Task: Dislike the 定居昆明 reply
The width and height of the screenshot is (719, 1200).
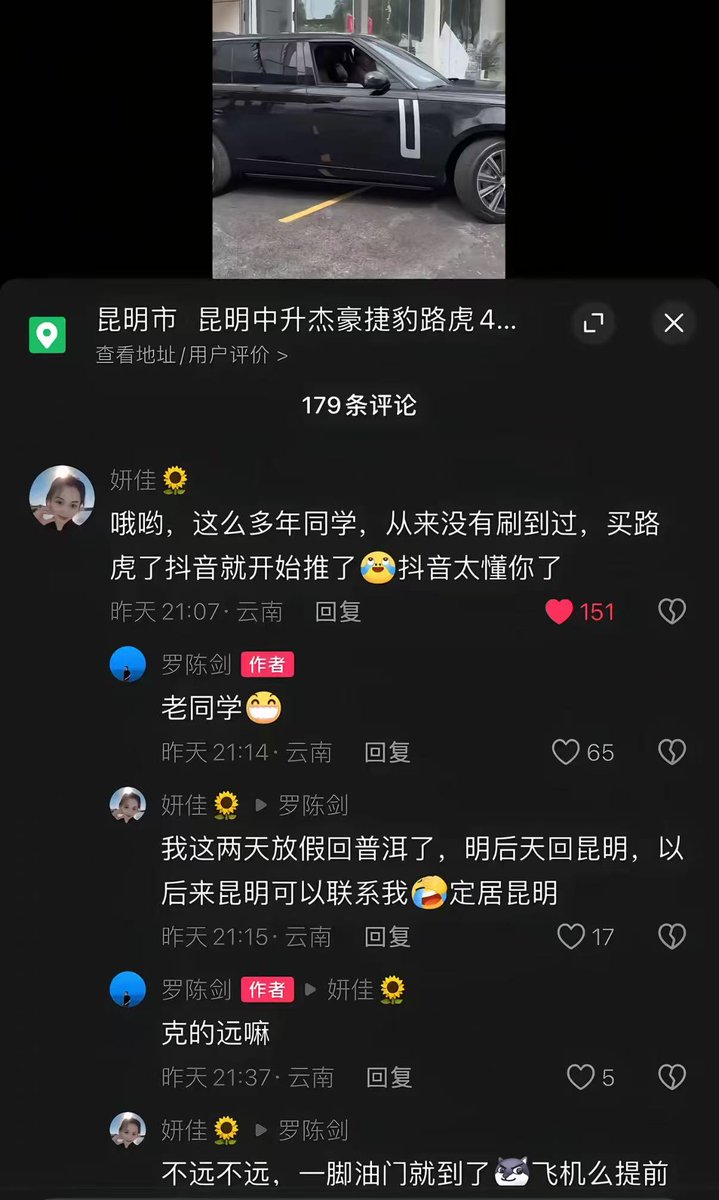Action: [x=672, y=937]
